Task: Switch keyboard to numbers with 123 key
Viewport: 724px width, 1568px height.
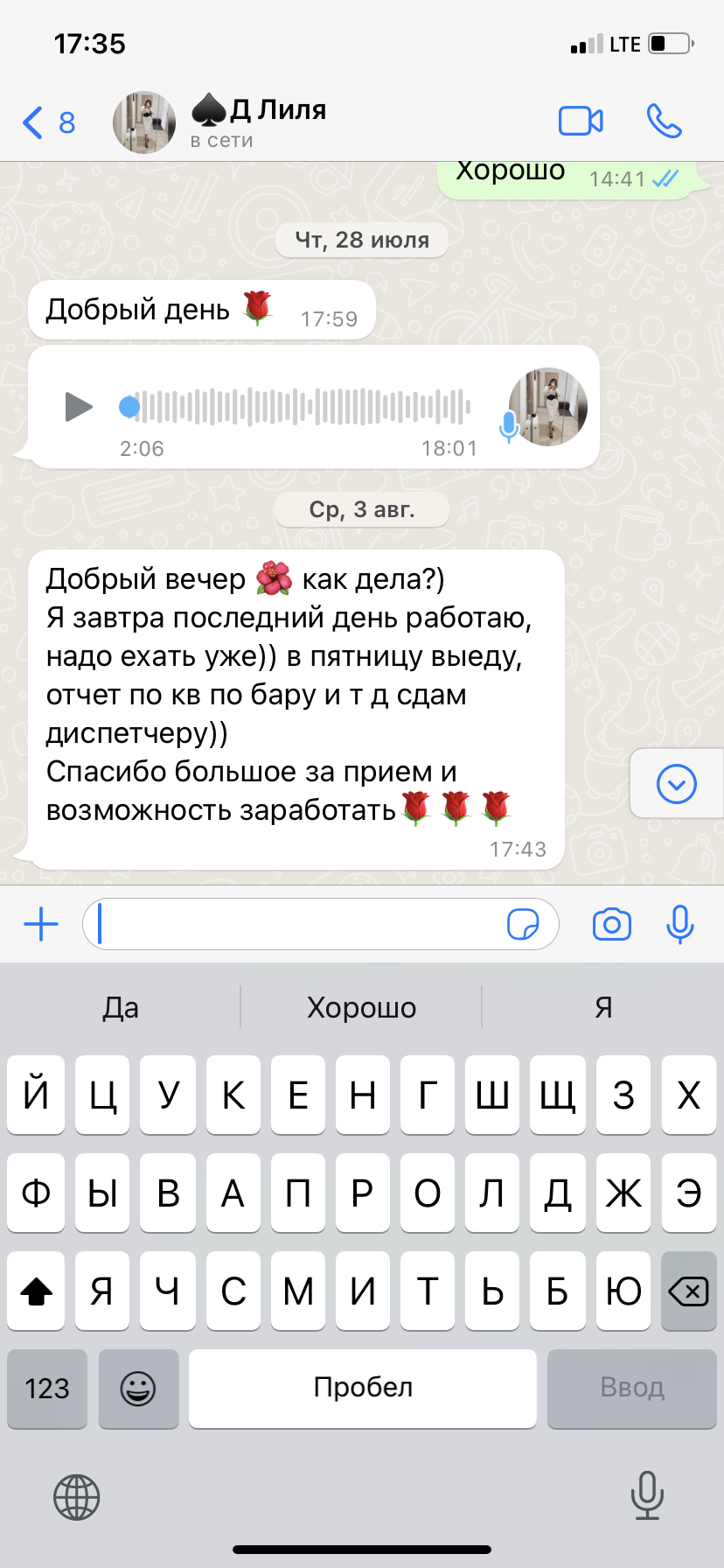Action: (47, 1389)
